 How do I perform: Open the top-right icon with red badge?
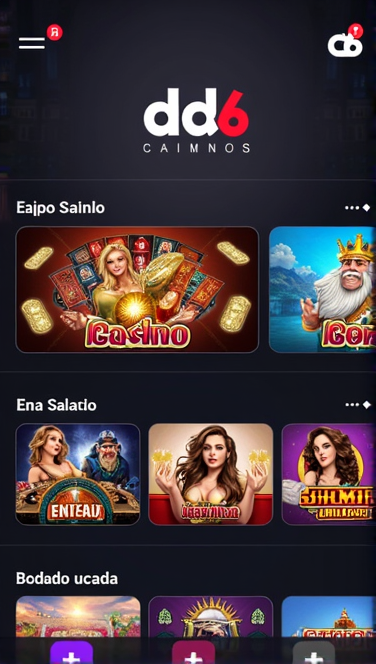pos(345,45)
